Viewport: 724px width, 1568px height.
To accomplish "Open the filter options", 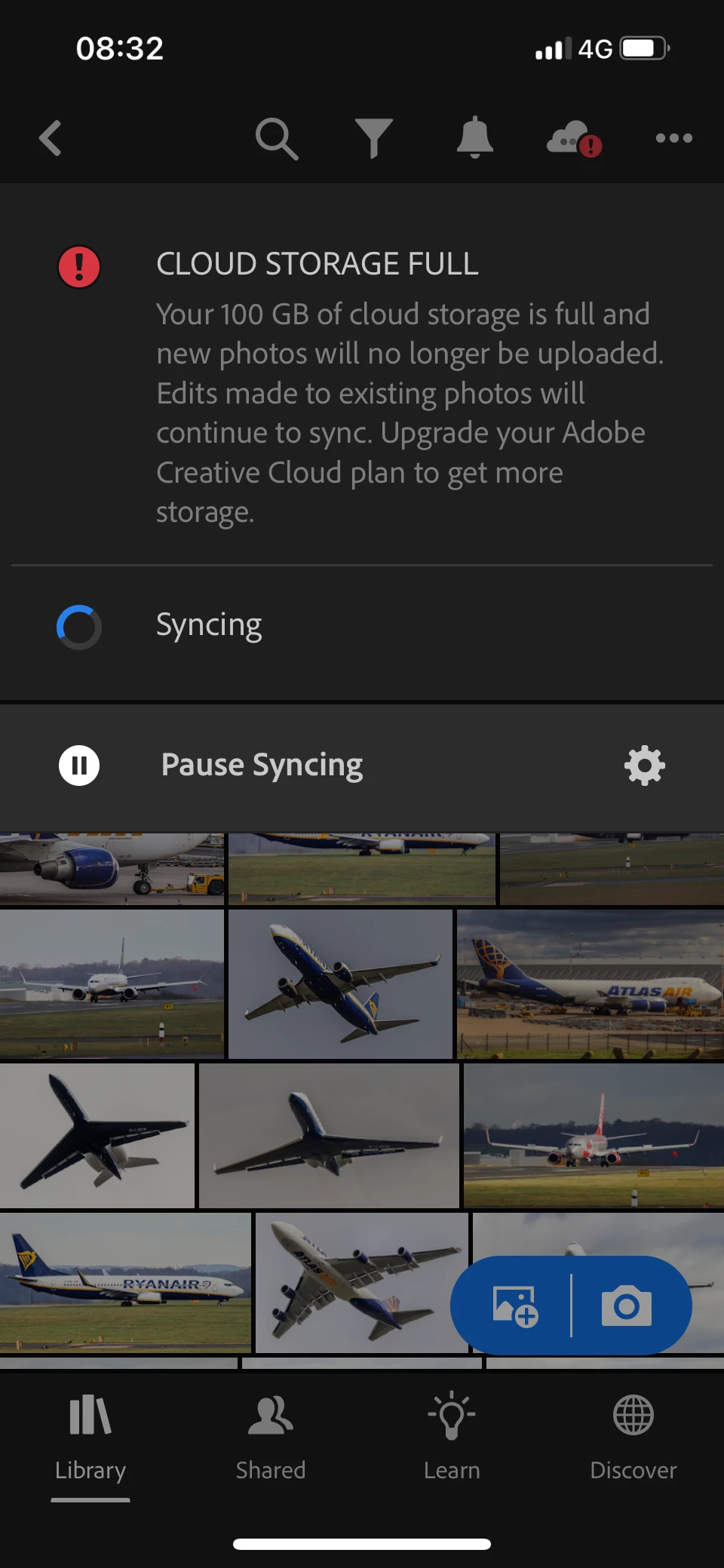I will (374, 138).
